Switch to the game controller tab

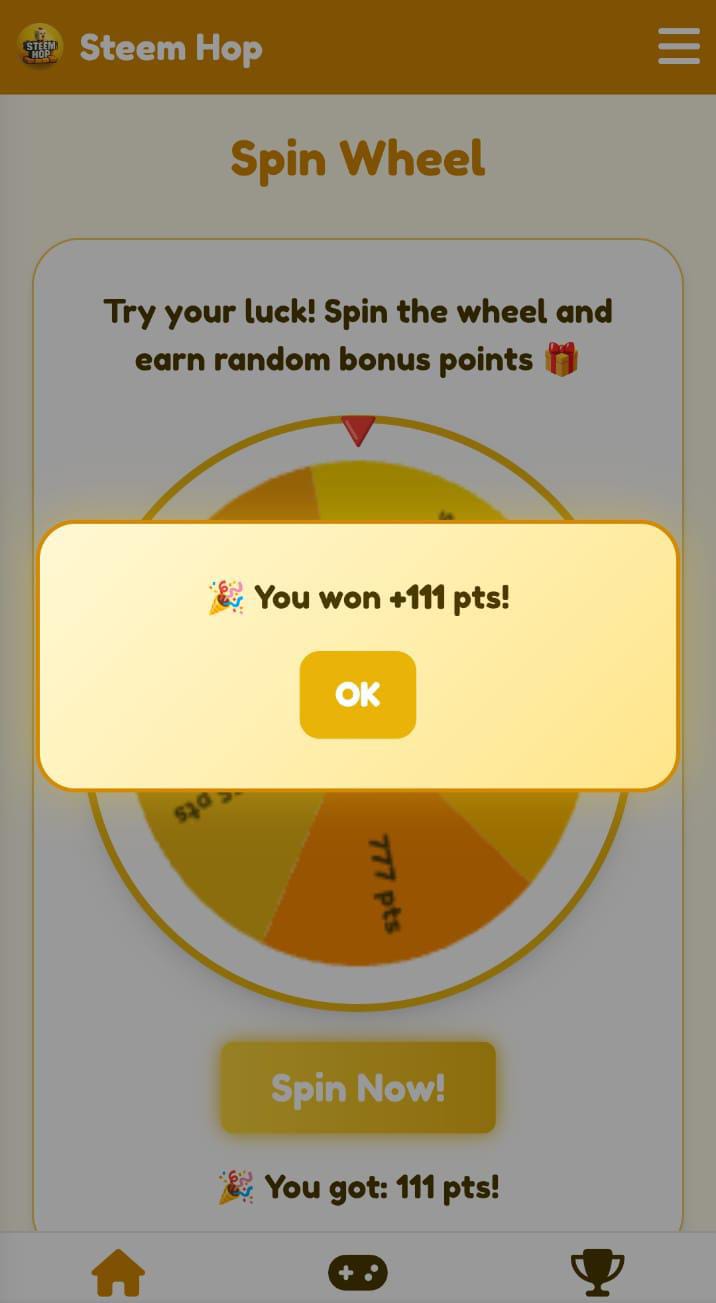click(x=358, y=1272)
